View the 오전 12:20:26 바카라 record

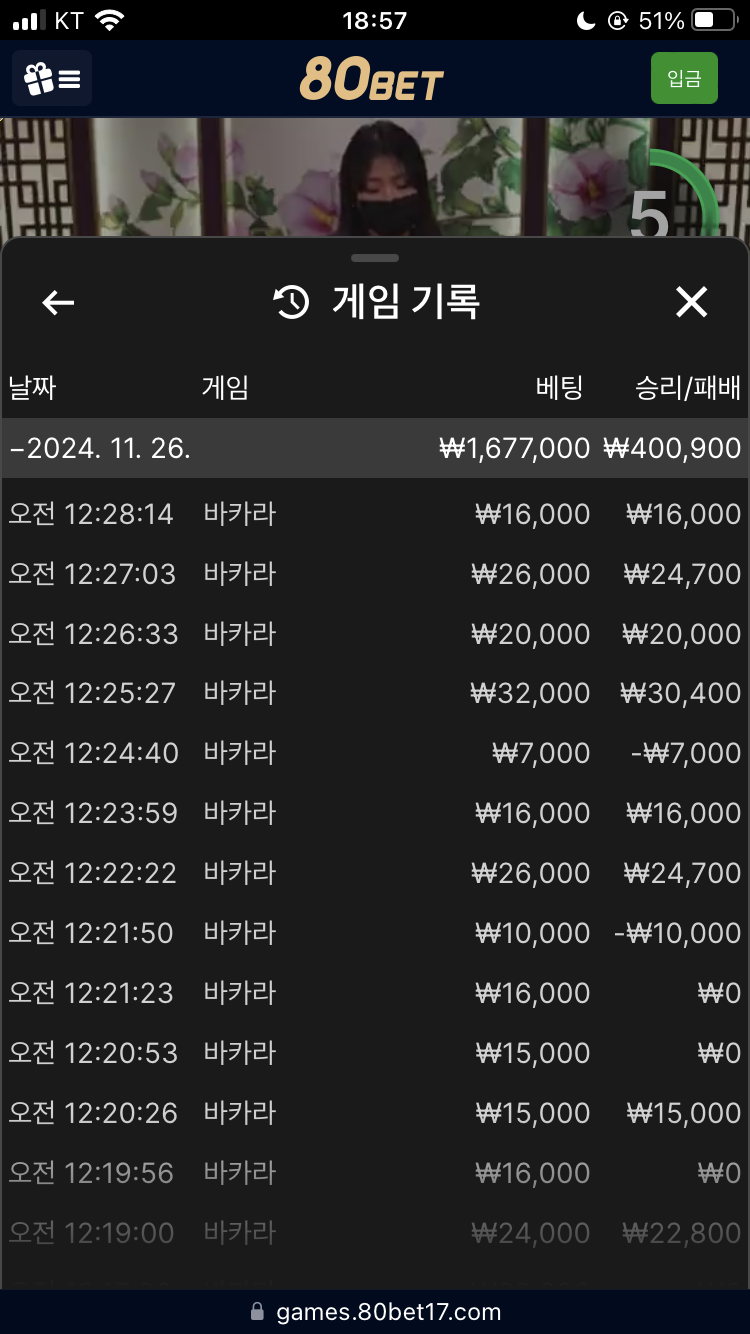(375, 1113)
